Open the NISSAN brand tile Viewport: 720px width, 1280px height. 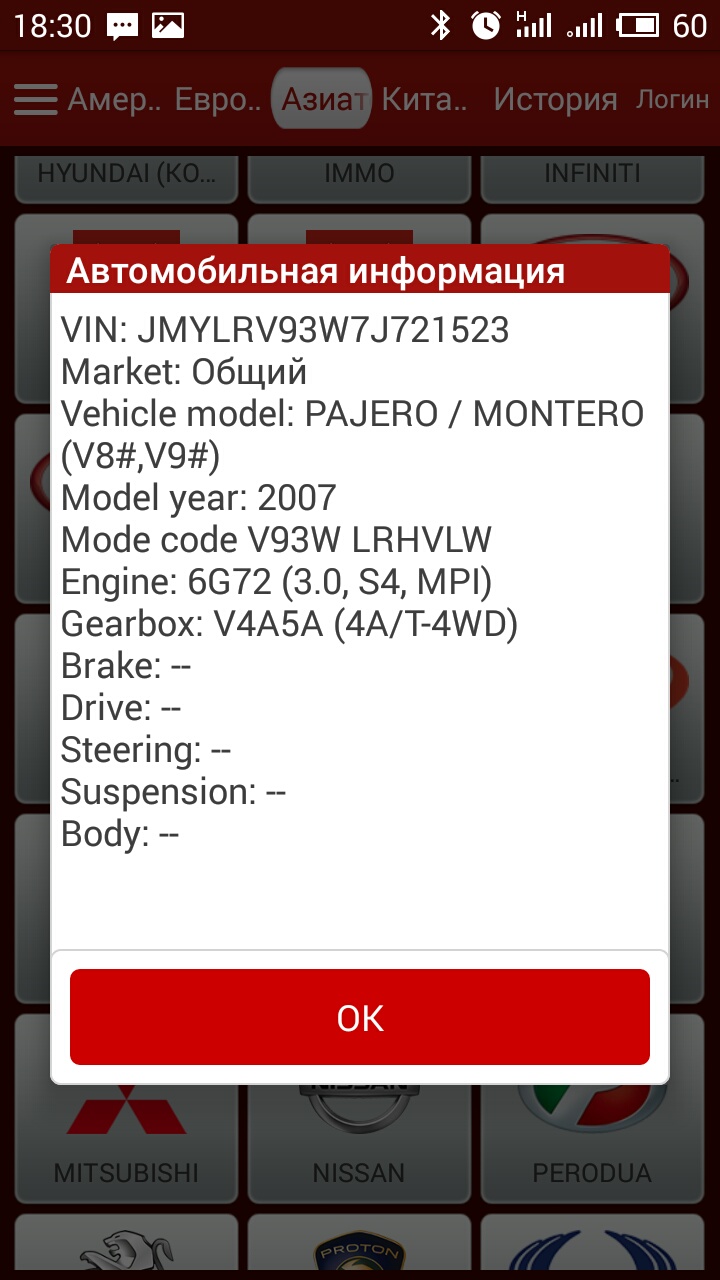pos(359,1140)
